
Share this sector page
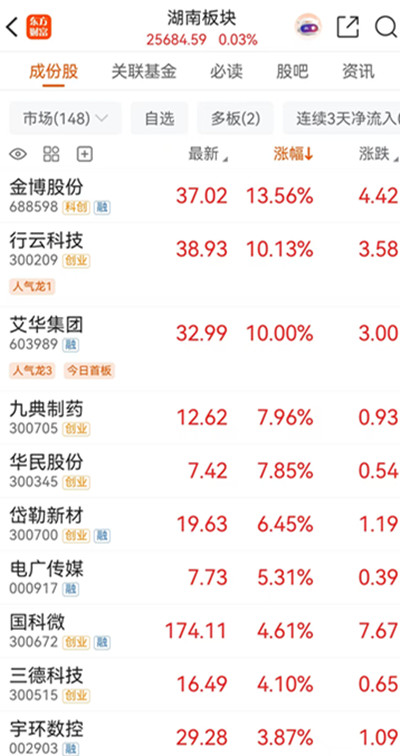(347, 27)
